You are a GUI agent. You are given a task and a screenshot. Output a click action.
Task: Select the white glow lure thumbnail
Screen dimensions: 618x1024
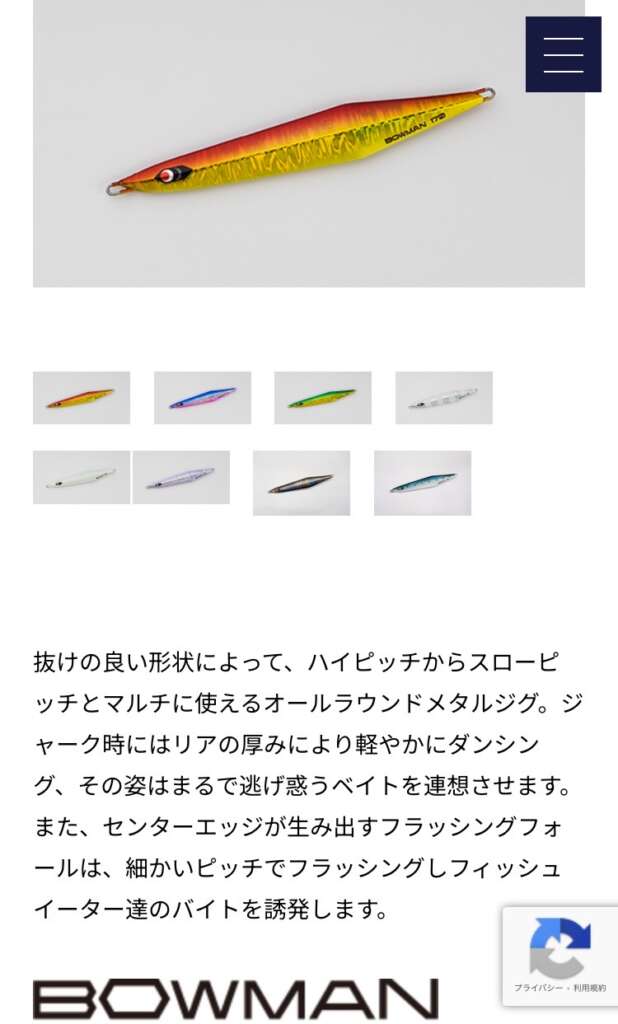(x=82, y=477)
